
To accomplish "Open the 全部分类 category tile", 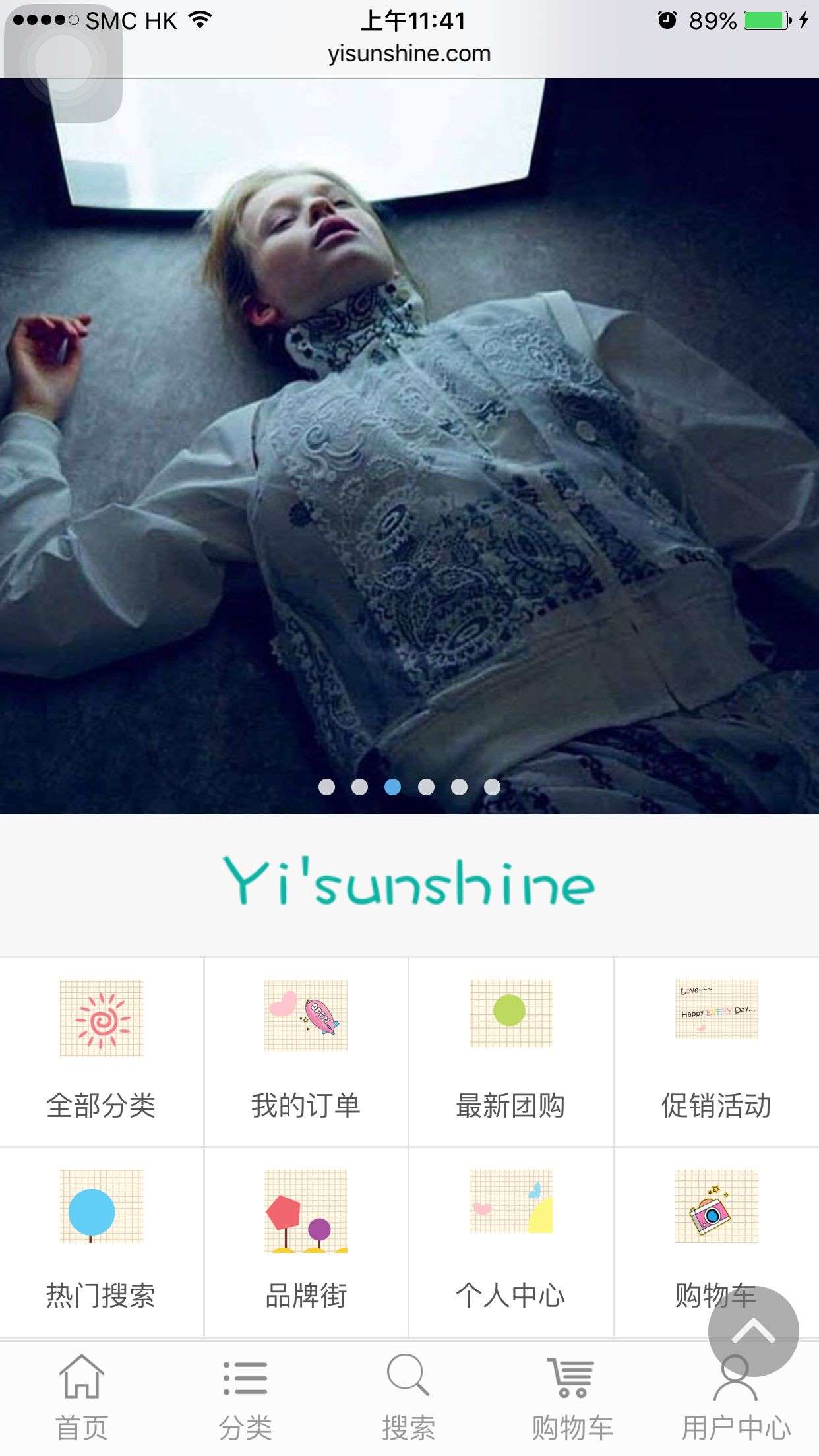I will 102,1051.
